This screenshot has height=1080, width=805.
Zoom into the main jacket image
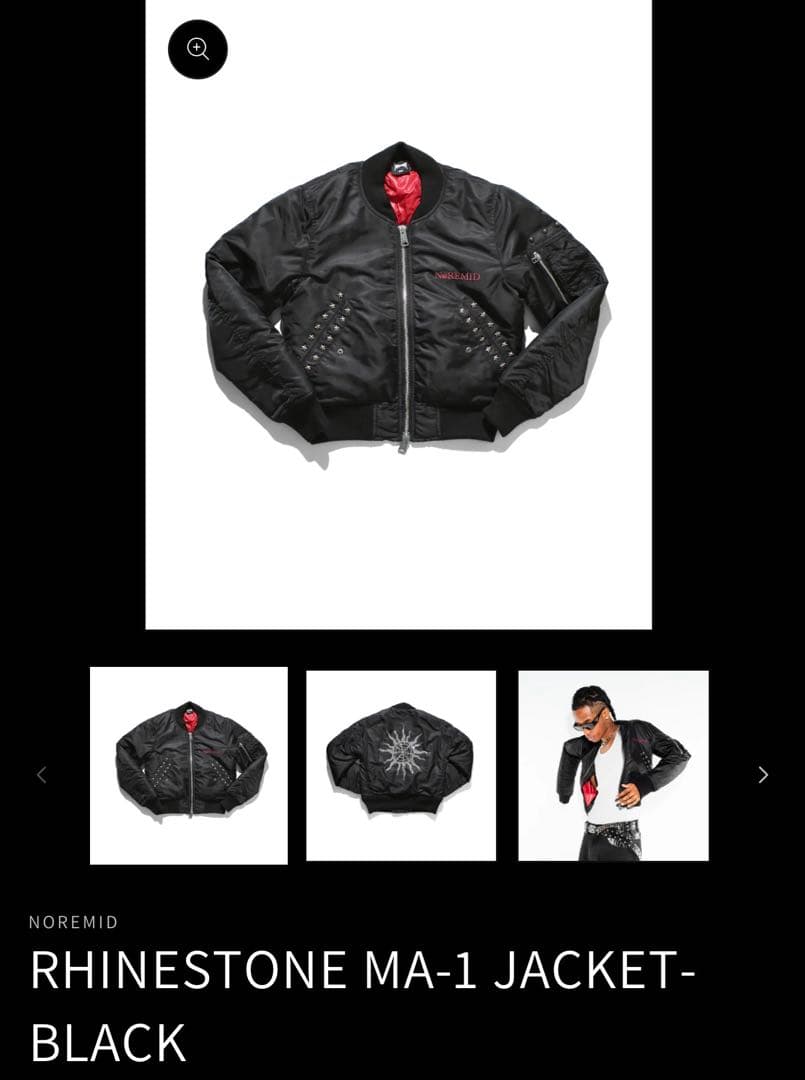coord(198,49)
